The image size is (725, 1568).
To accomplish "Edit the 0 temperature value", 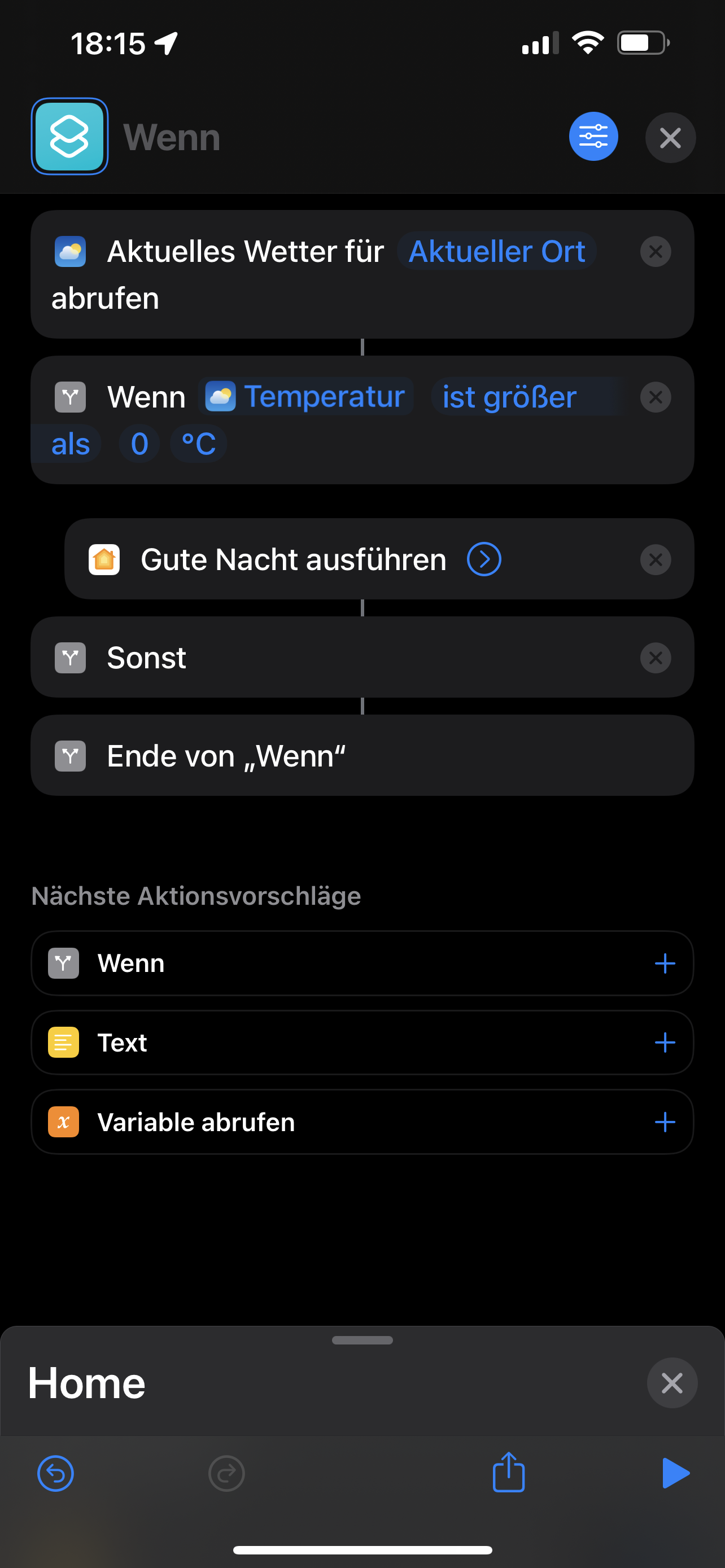I will 139,444.
